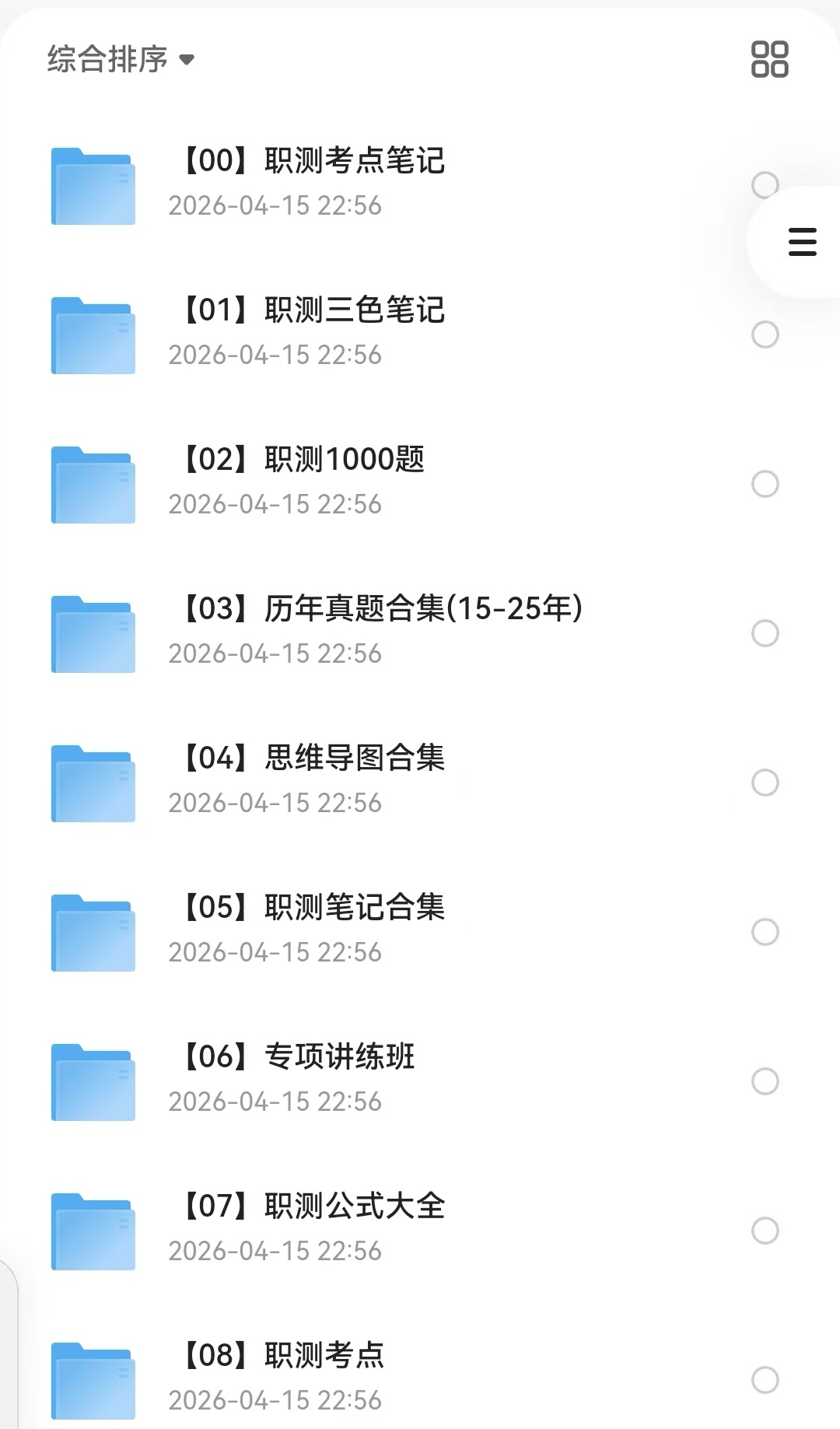Open the 综合排序 sort dropdown
This screenshot has width=840, height=1429.
click(121, 59)
